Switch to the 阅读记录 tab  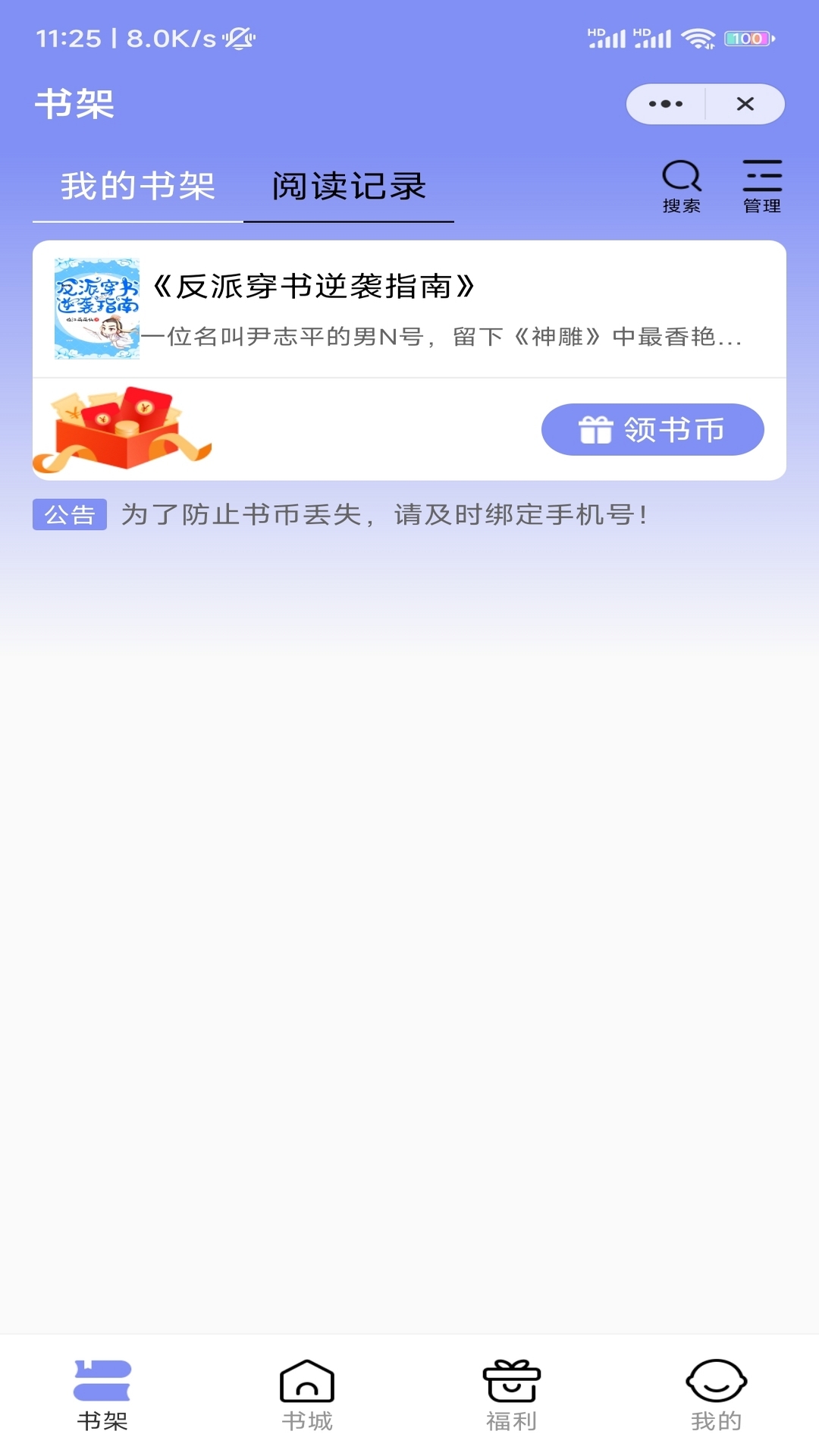pyautogui.click(x=349, y=185)
